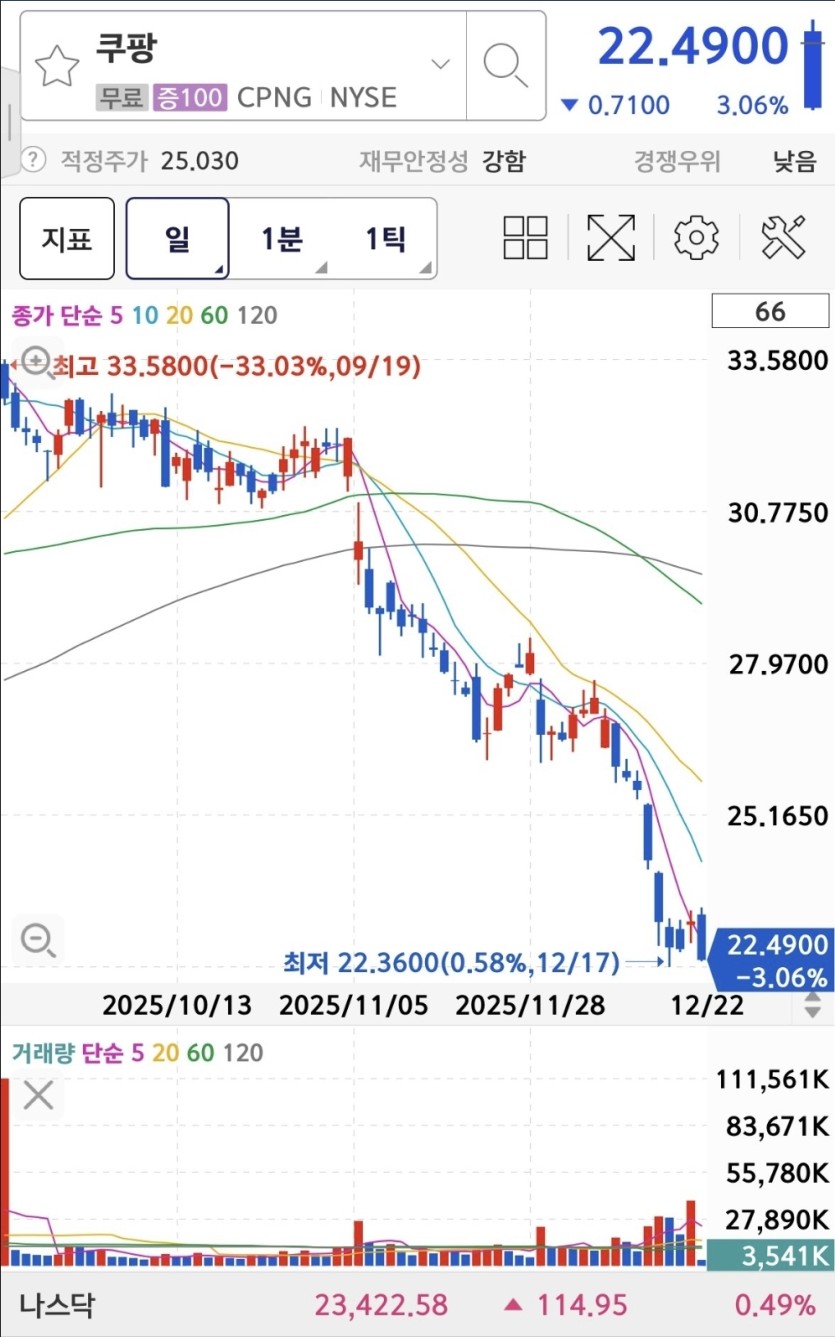Select the 일 daily chart period
The image size is (835, 1337).
pyautogui.click(x=177, y=239)
